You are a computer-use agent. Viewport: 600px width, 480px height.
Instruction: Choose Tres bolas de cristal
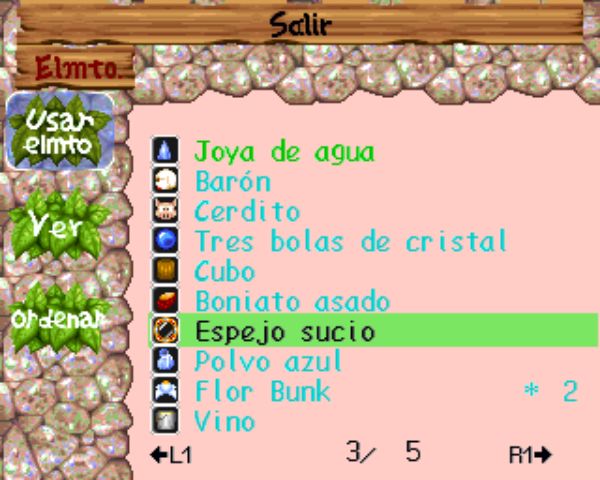point(350,242)
